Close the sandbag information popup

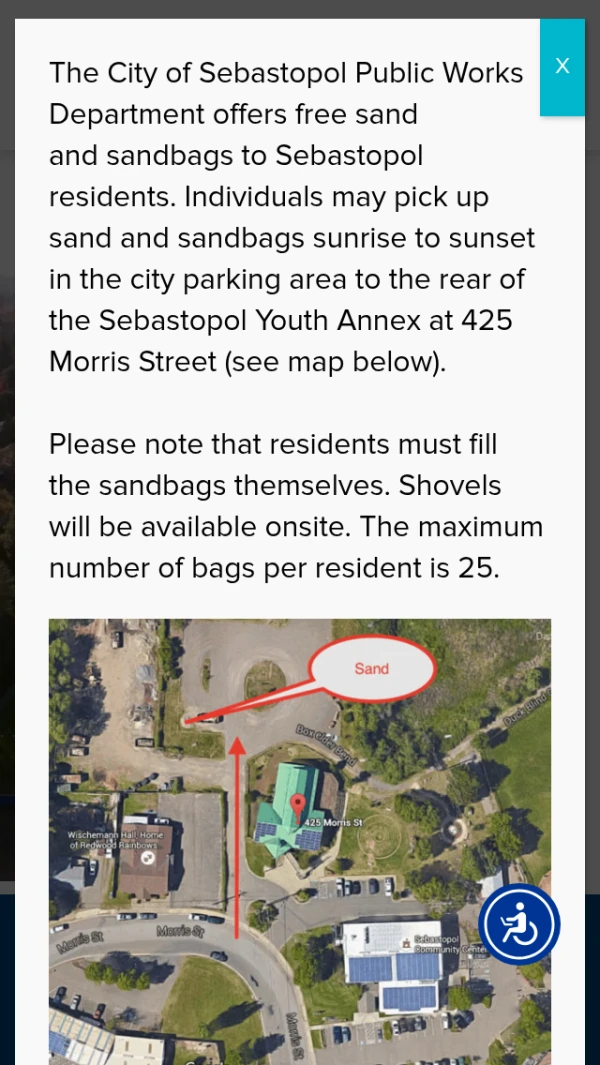pos(562,67)
